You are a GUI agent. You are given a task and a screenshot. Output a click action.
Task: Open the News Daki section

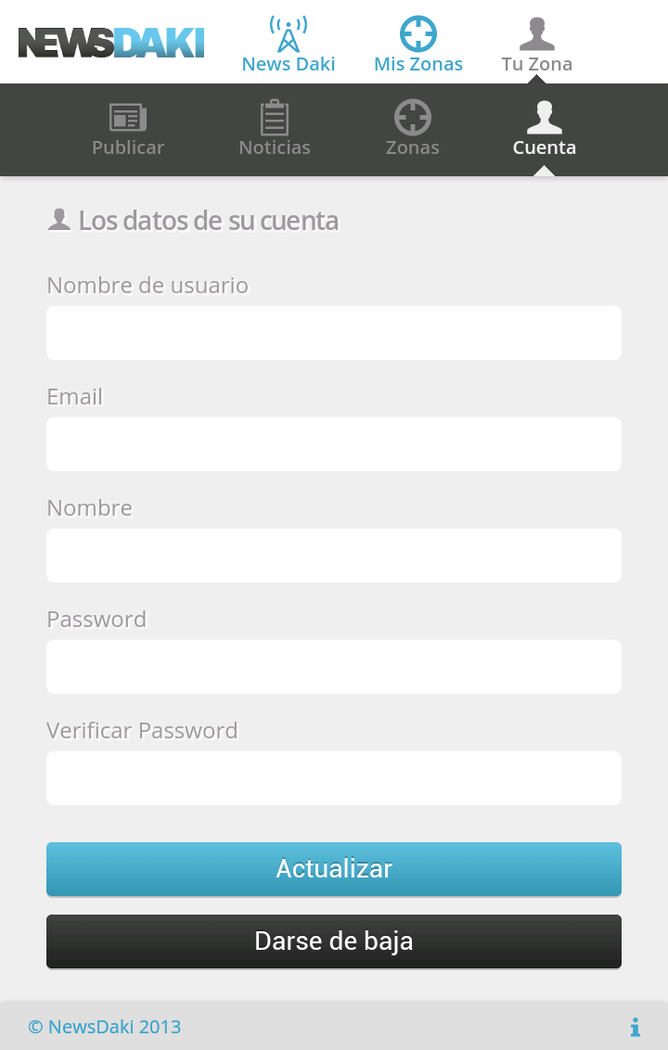[x=288, y=44]
